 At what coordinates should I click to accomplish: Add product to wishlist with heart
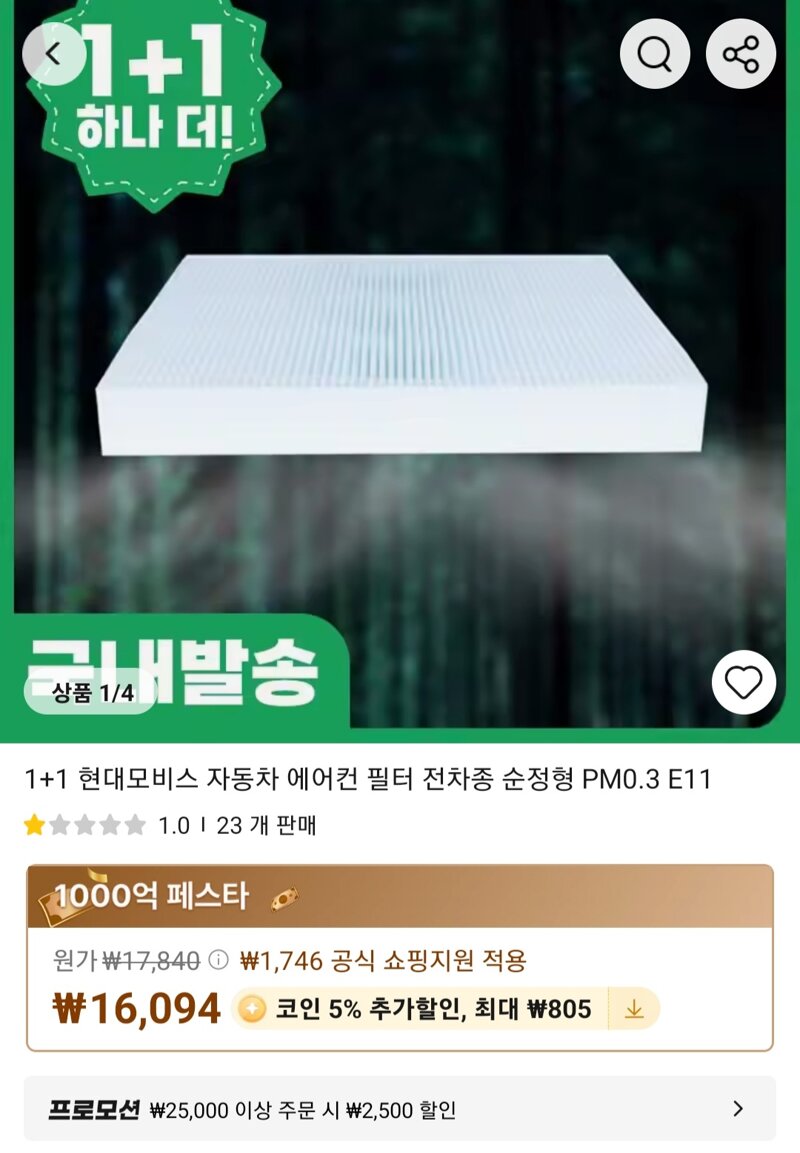pos(743,682)
